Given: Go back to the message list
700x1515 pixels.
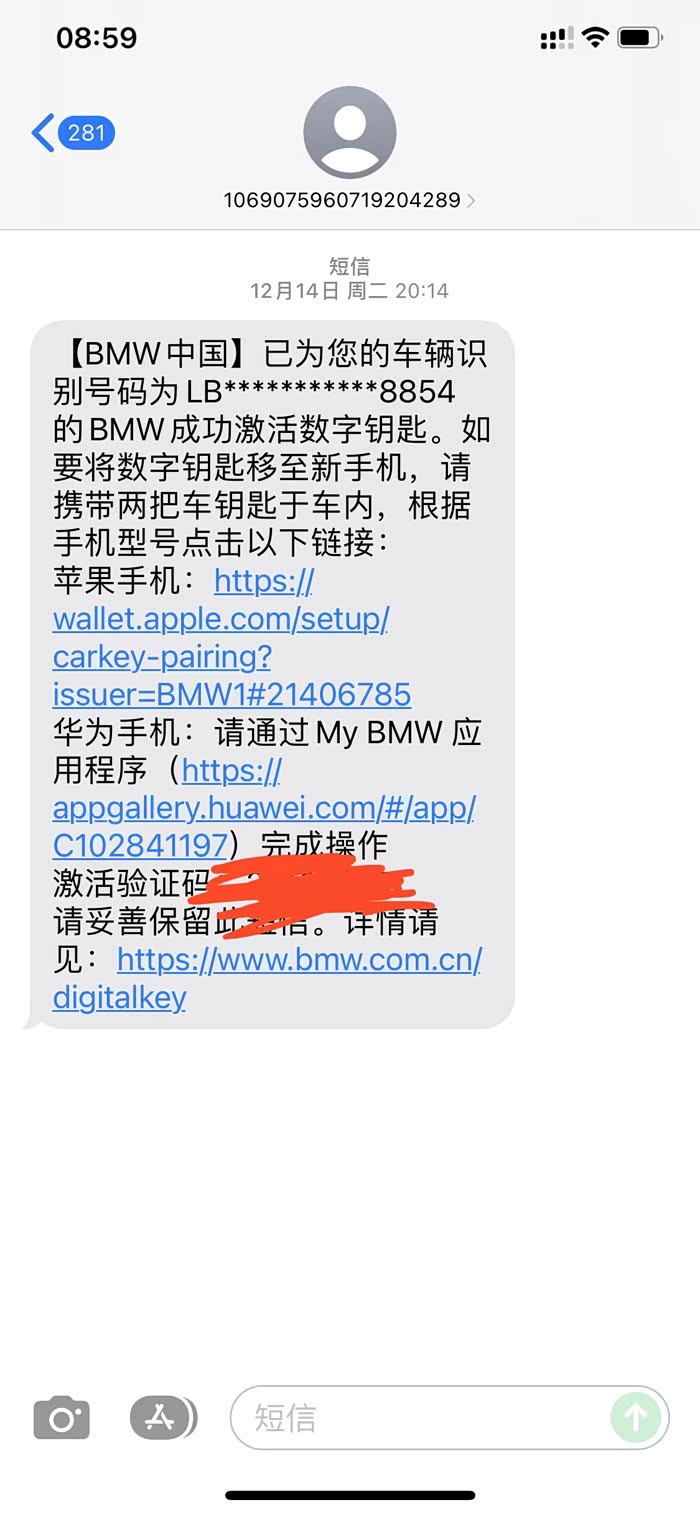Looking at the screenshot, I should 73,133.
